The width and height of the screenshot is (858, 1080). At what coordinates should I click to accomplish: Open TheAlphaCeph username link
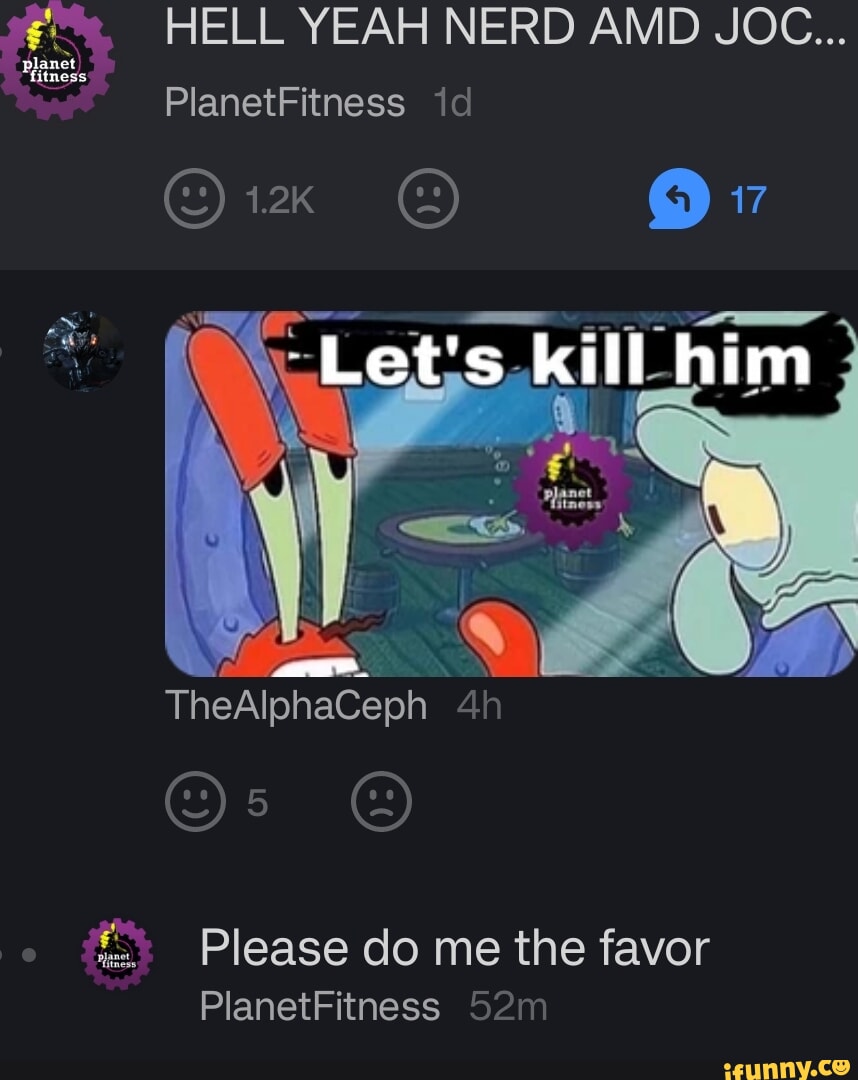point(294,708)
